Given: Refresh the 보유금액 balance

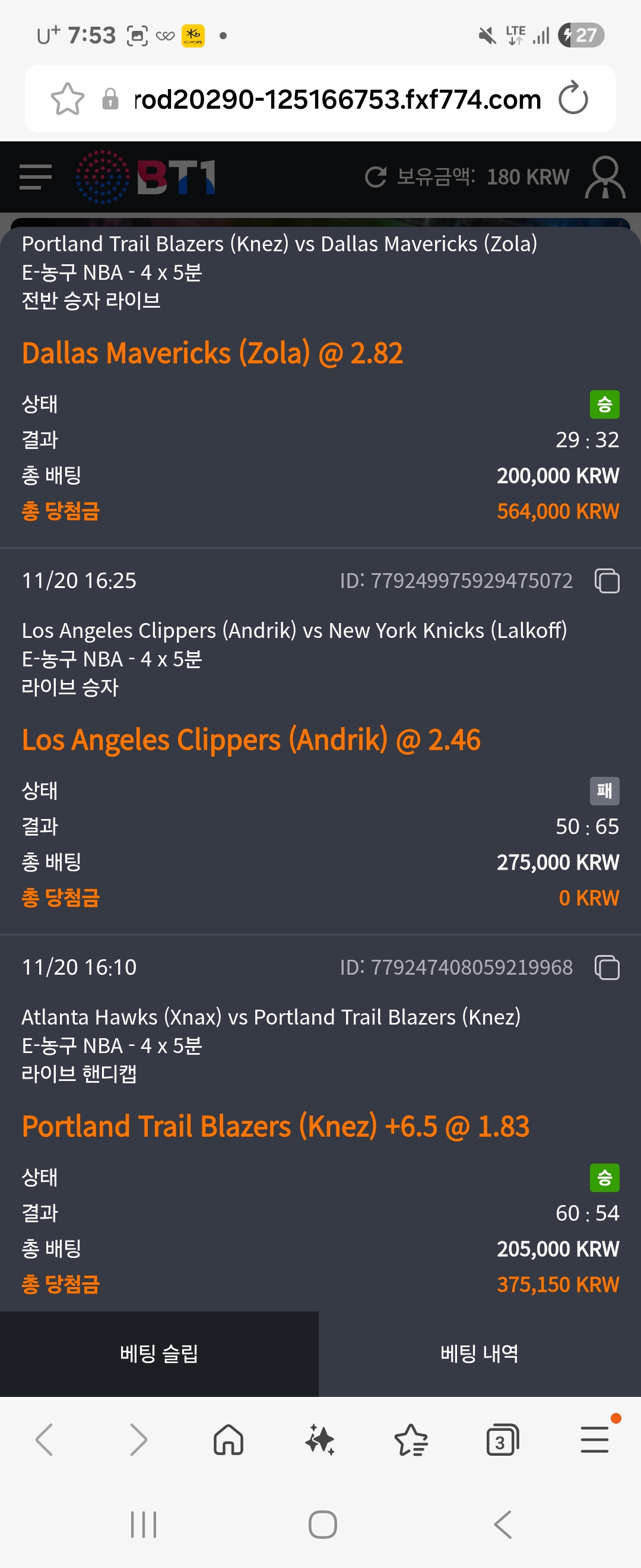Looking at the screenshot, I should 376,176.
